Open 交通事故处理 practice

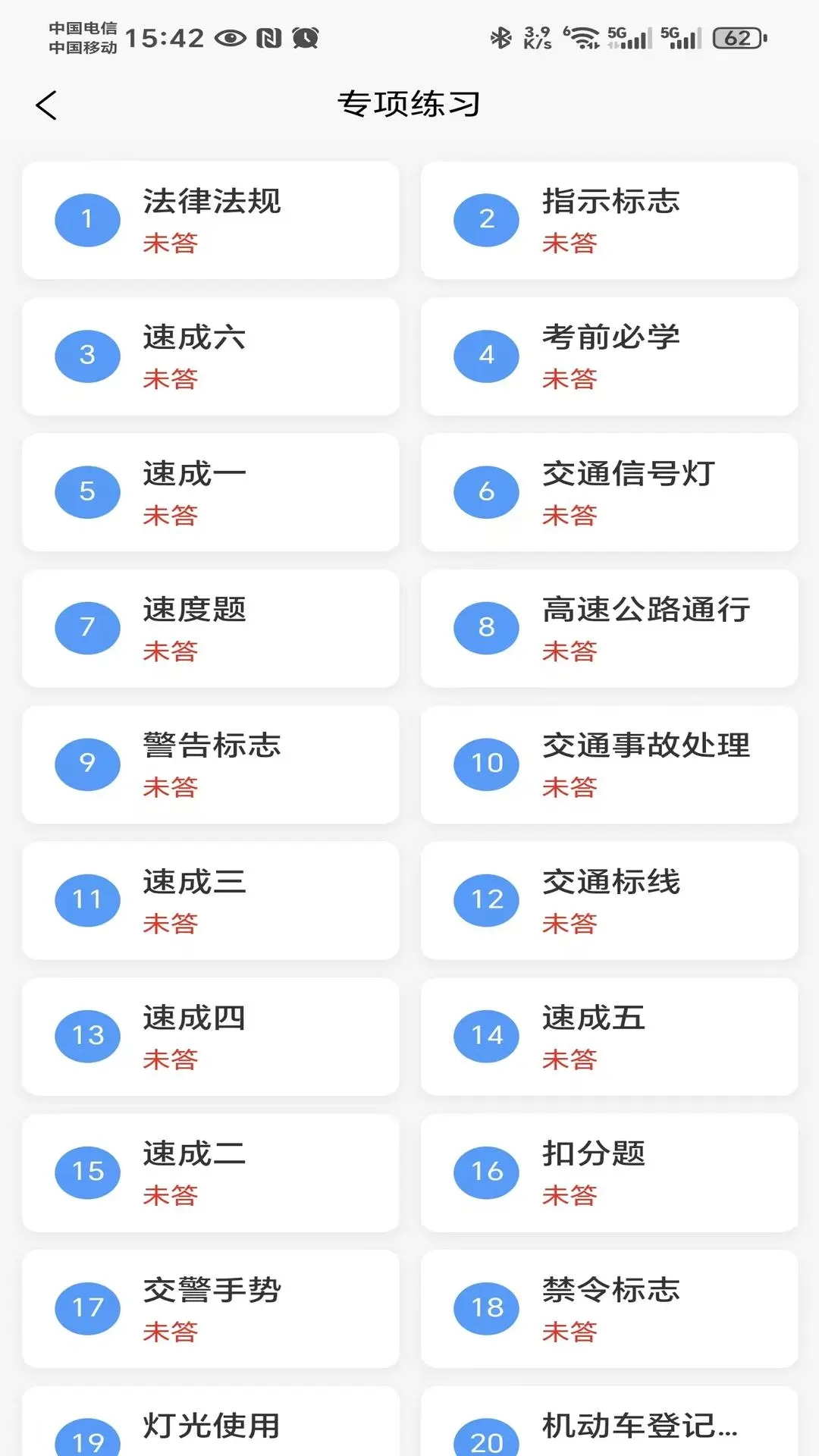coord(610,764)
